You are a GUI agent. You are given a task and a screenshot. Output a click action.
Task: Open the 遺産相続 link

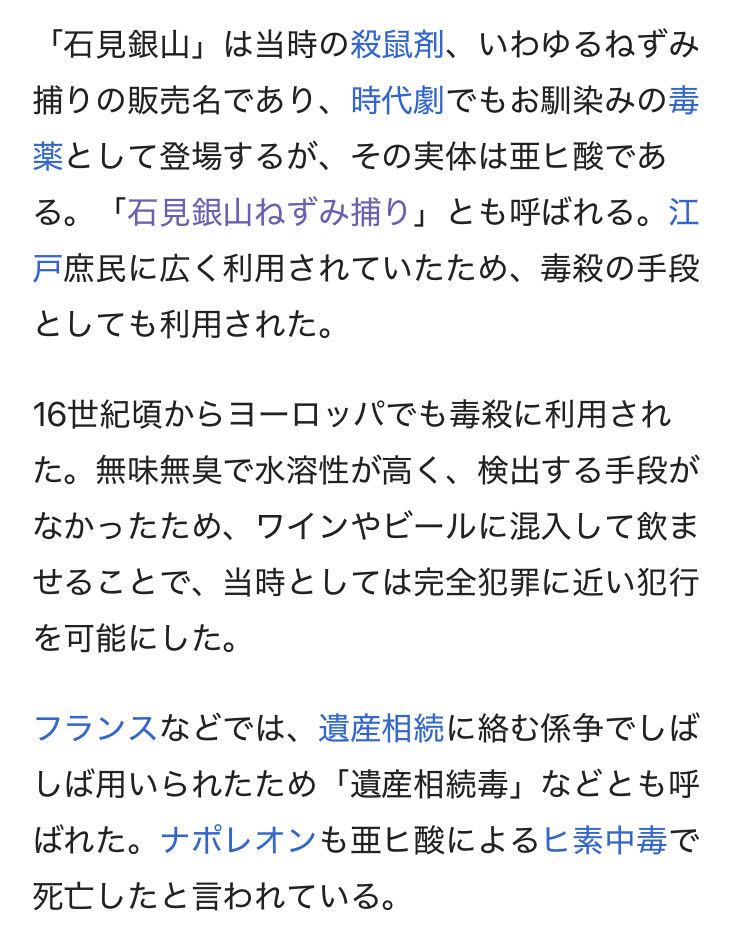[381, 727]
